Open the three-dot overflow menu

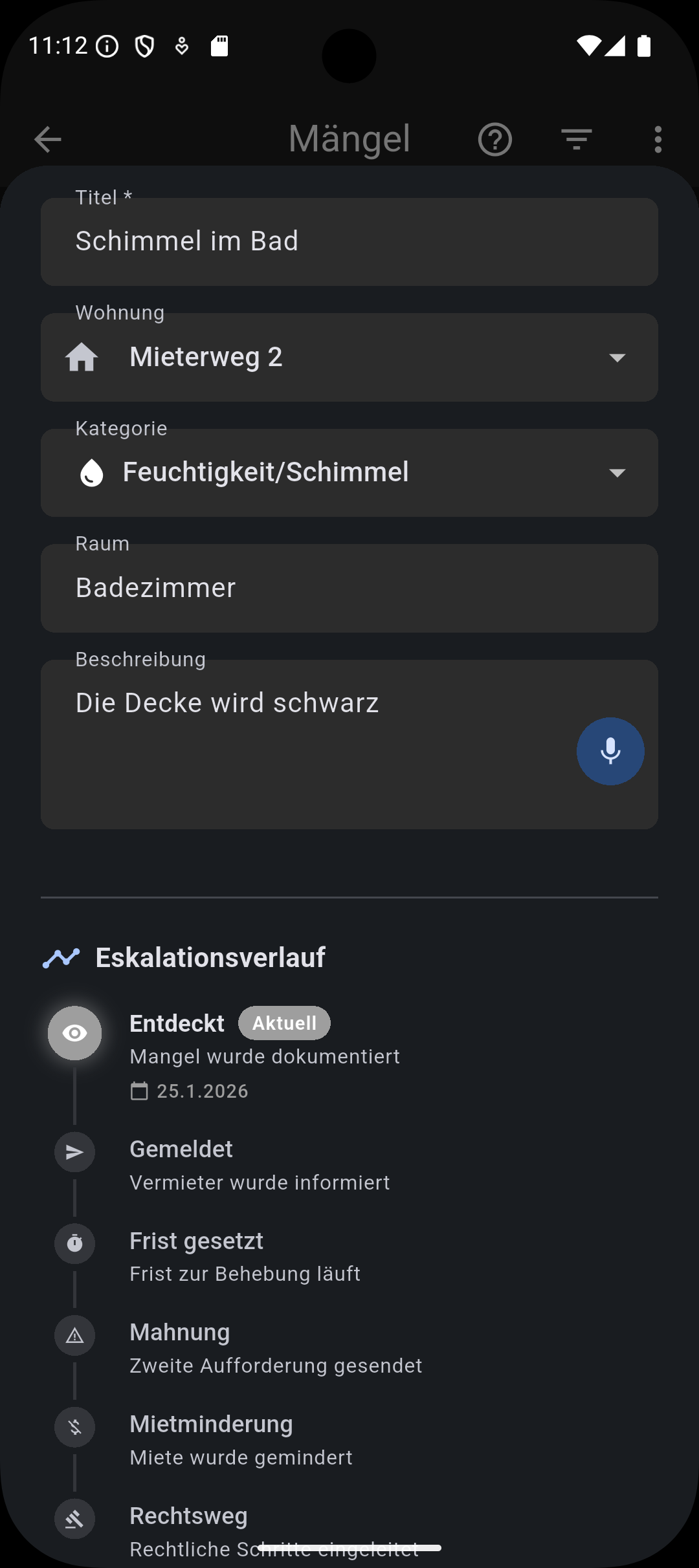658,138
